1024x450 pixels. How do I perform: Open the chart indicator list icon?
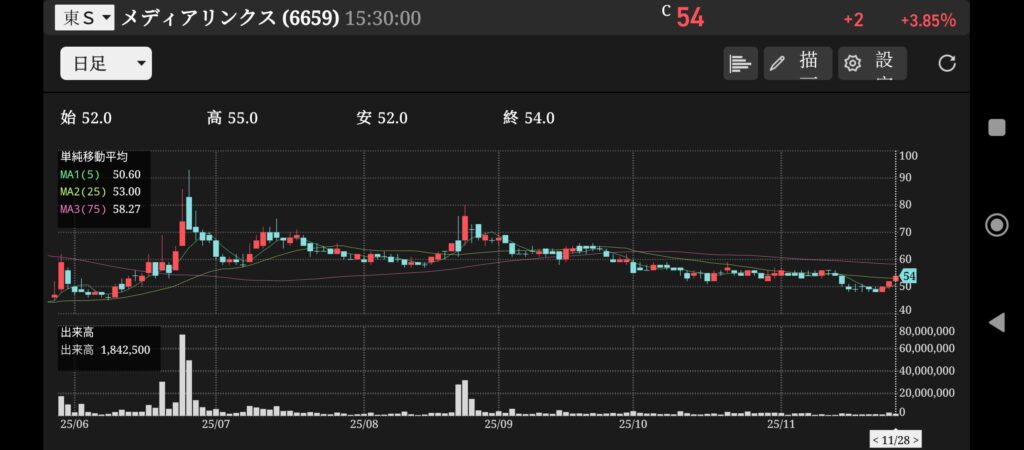click(740, 64)
